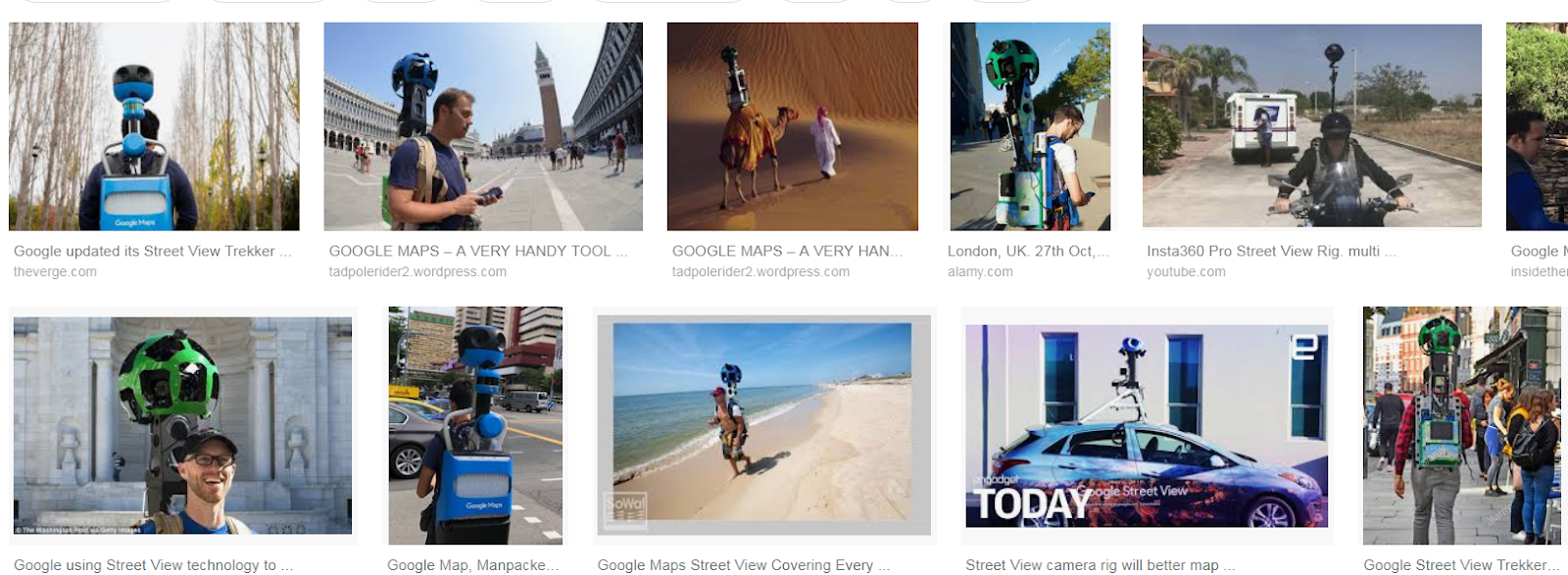Open the camel in desert image
The height and width of the screenshot is (575, 1568).
coord(792,127)
